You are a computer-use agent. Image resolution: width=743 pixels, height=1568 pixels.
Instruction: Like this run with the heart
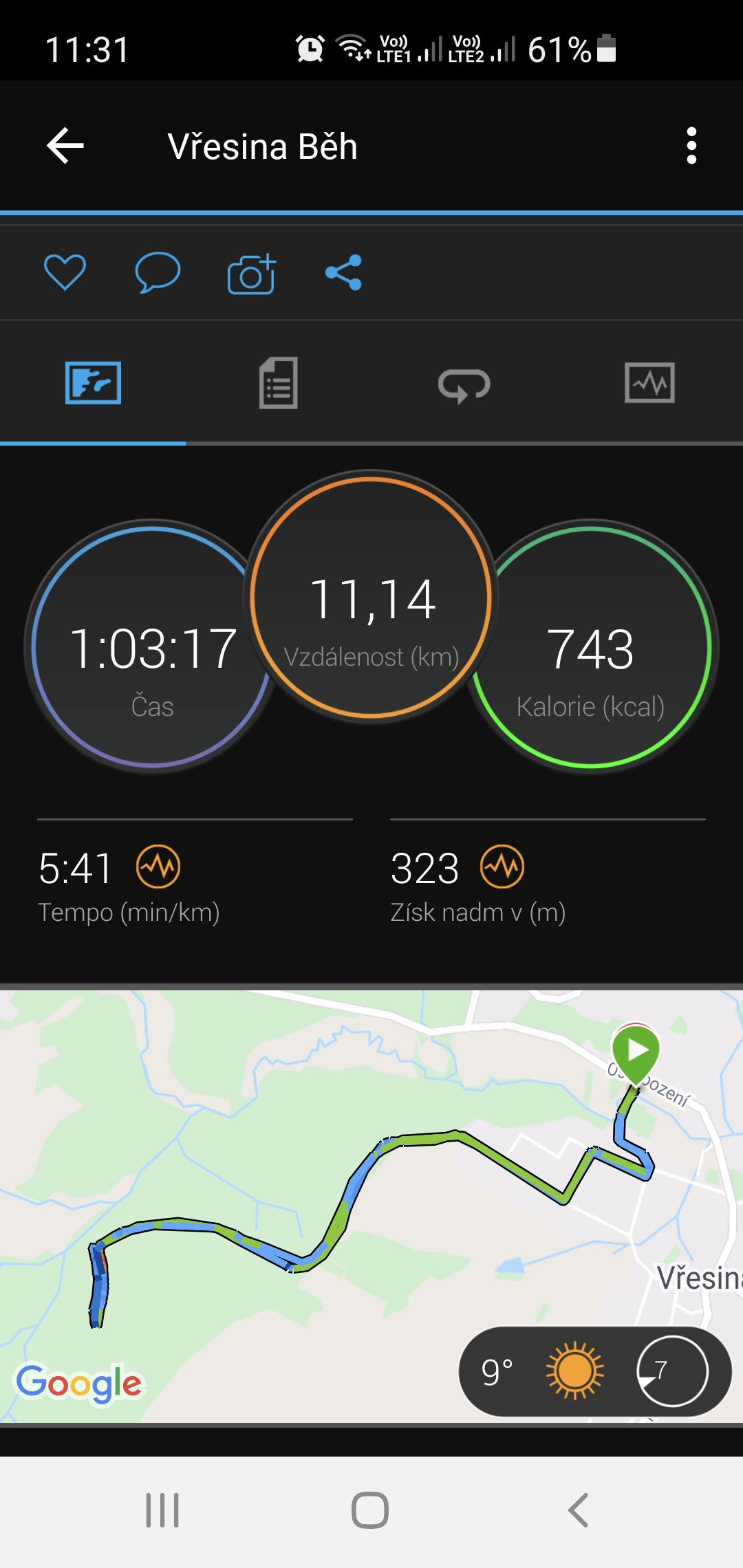pos(65,272)
